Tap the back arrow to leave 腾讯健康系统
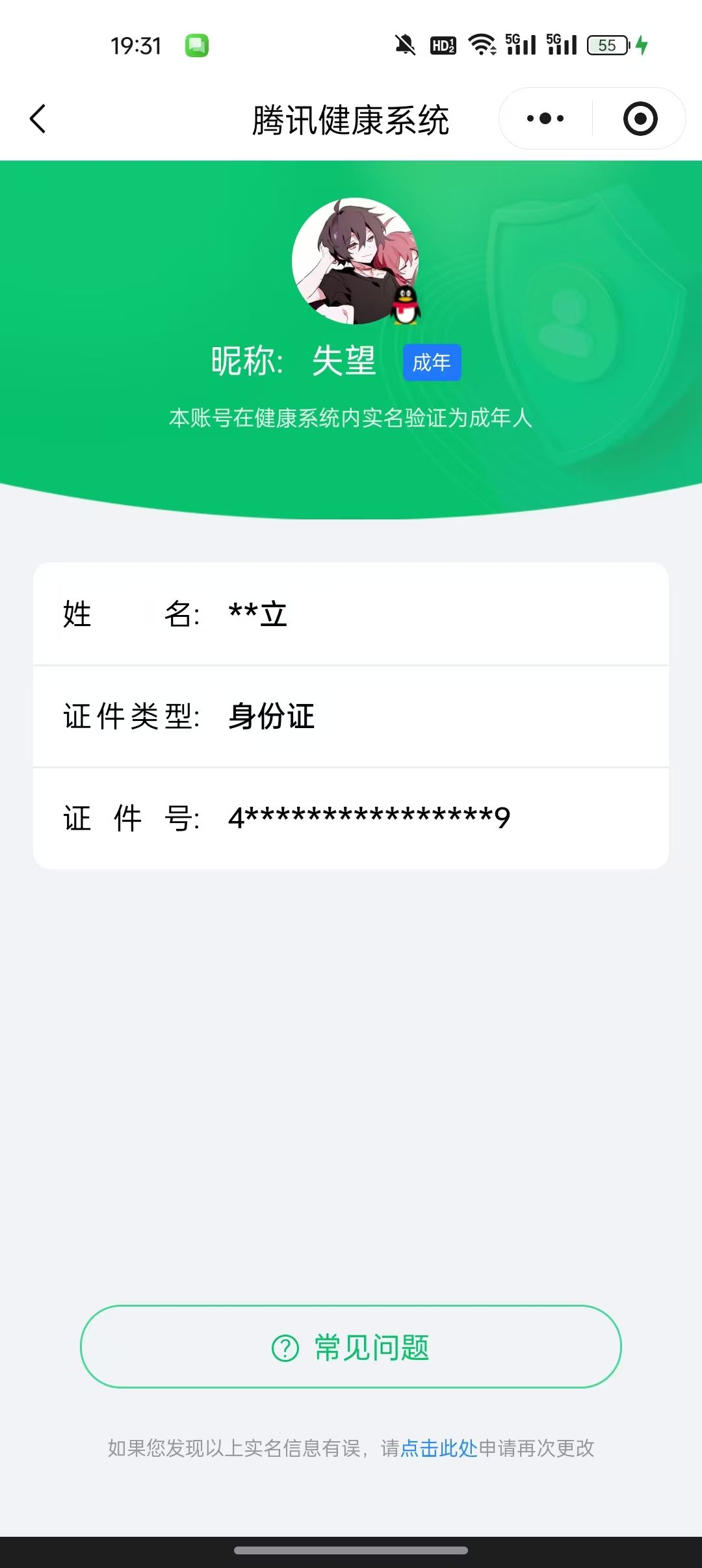This screenshot has height=1568, width=702. click(x=37, y=119)
